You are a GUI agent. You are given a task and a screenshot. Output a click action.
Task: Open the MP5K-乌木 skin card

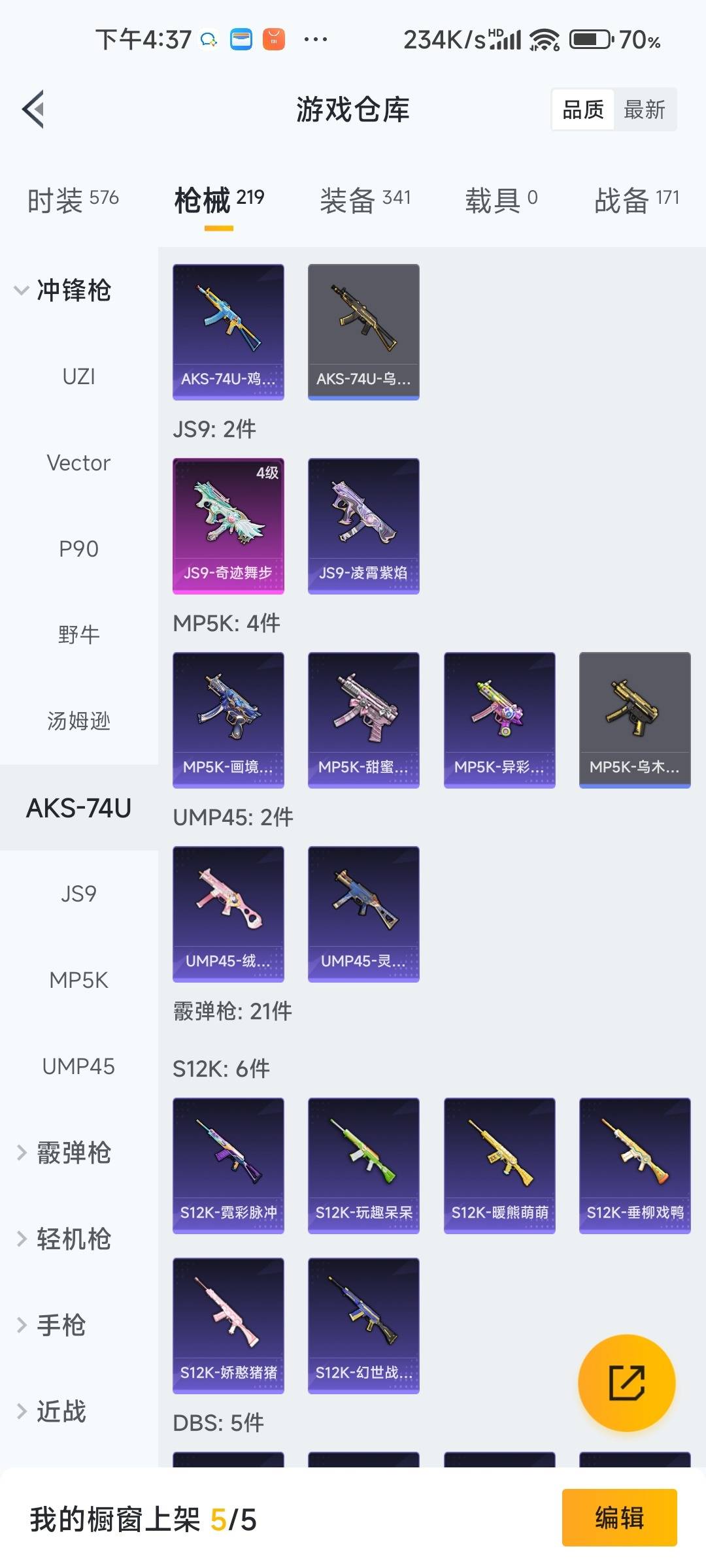633,719
